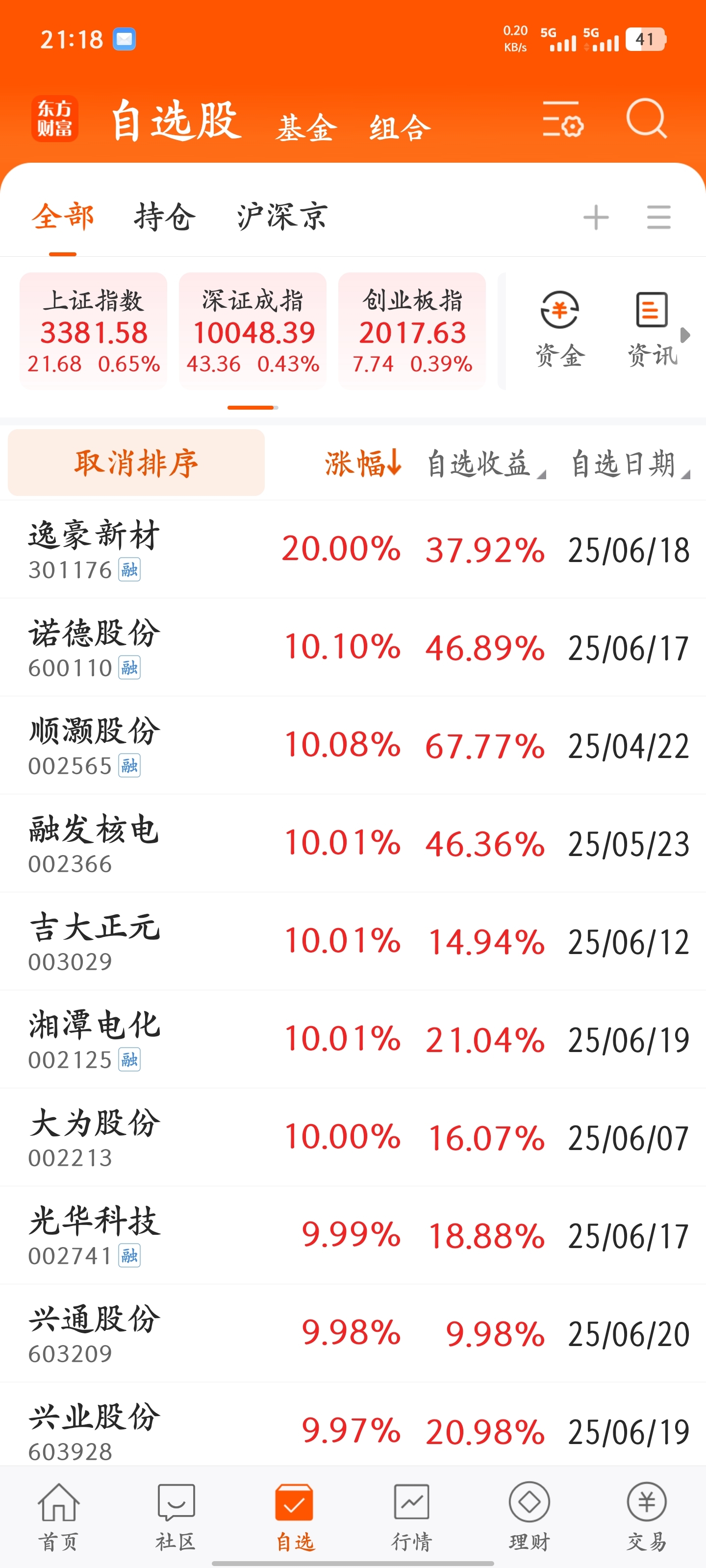Image resolution: width=706 pixels, height=1568 pixels.
Task: Open stock 融发核电 002366
Action: pyautogui.click(x=353, y=843)
